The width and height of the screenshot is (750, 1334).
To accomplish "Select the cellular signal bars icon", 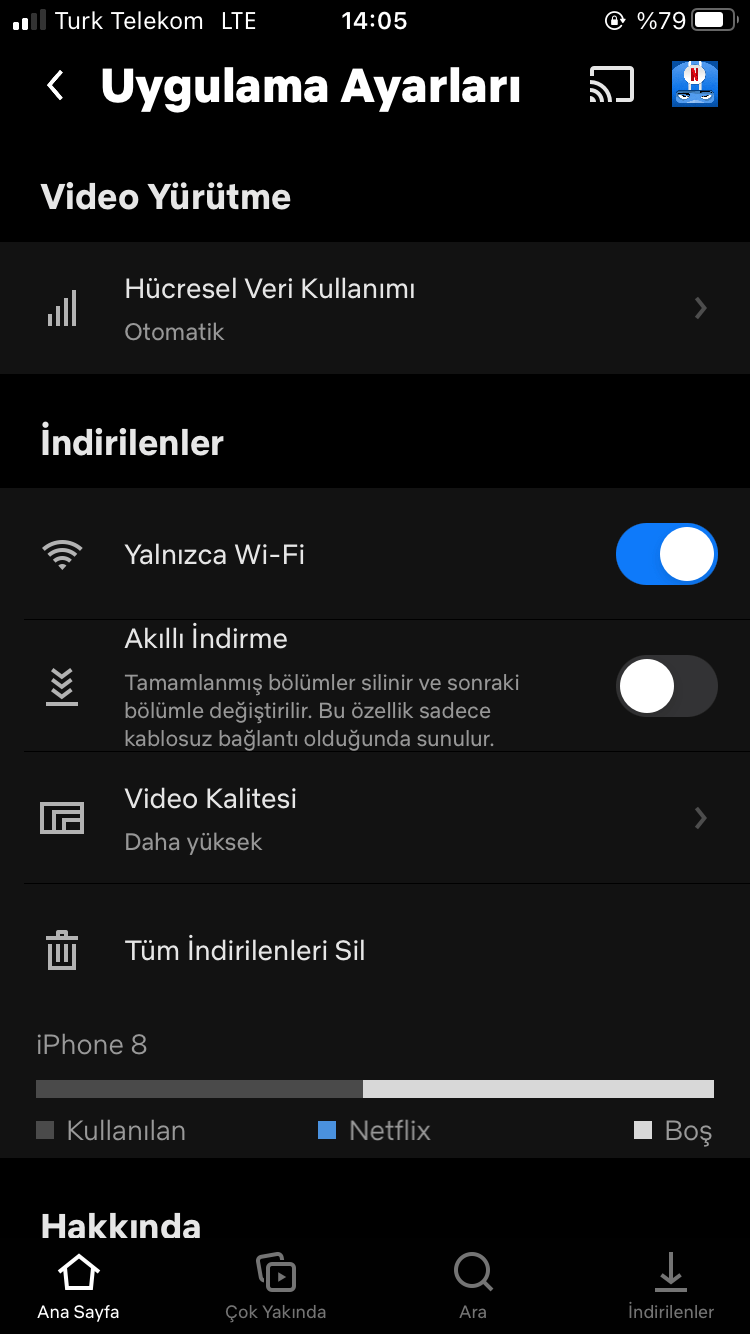I will (62, 308).
